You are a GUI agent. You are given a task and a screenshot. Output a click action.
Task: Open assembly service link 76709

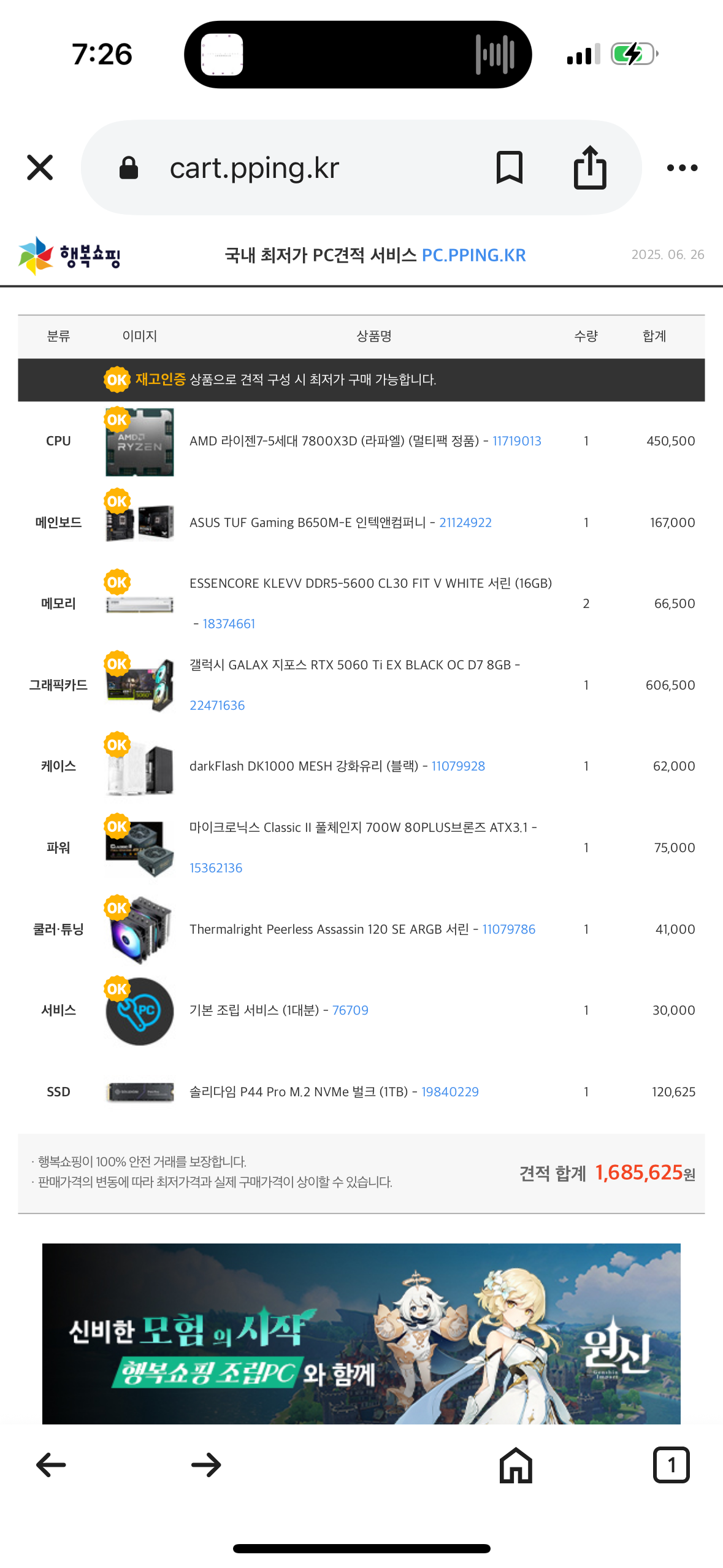pos(350,1010)
